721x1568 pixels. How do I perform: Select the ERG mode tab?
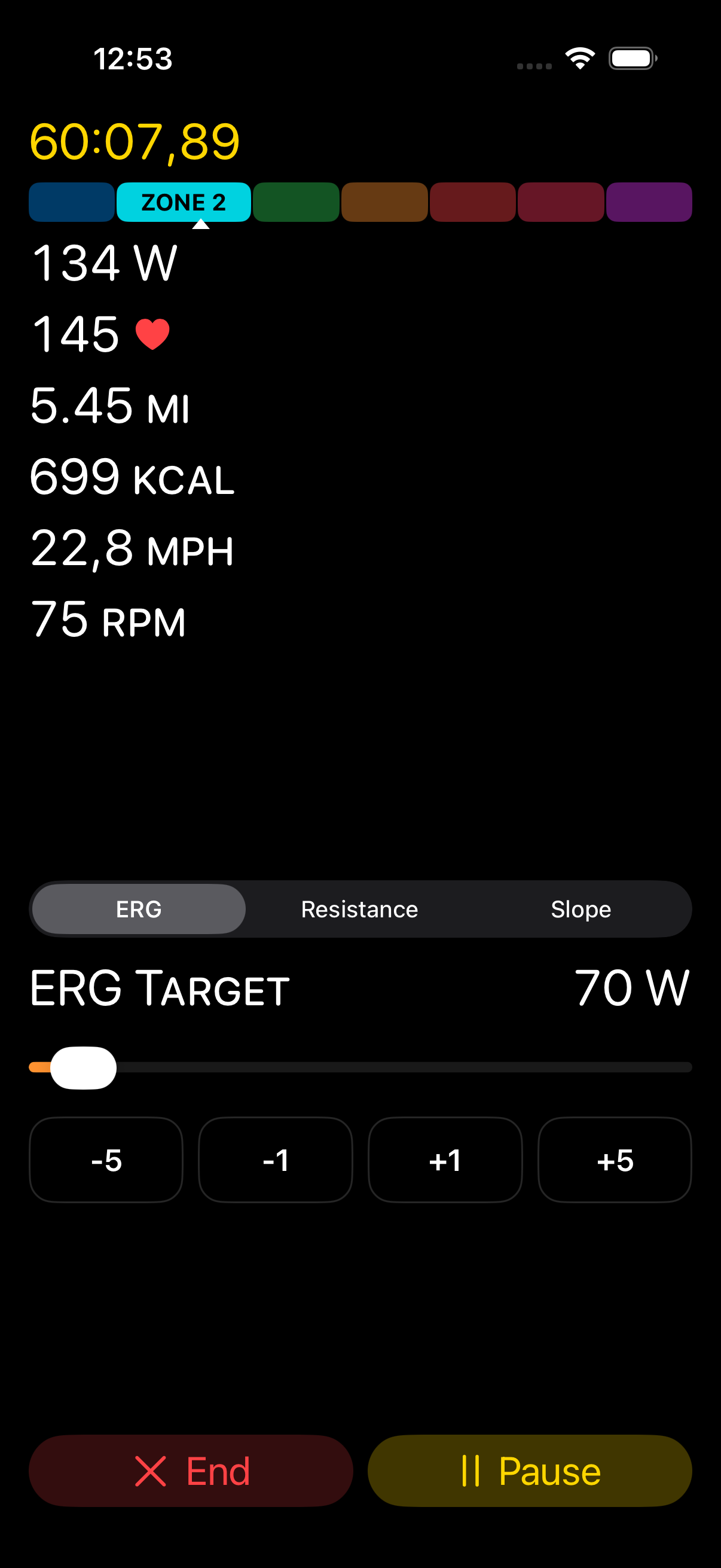coord(138,909)
